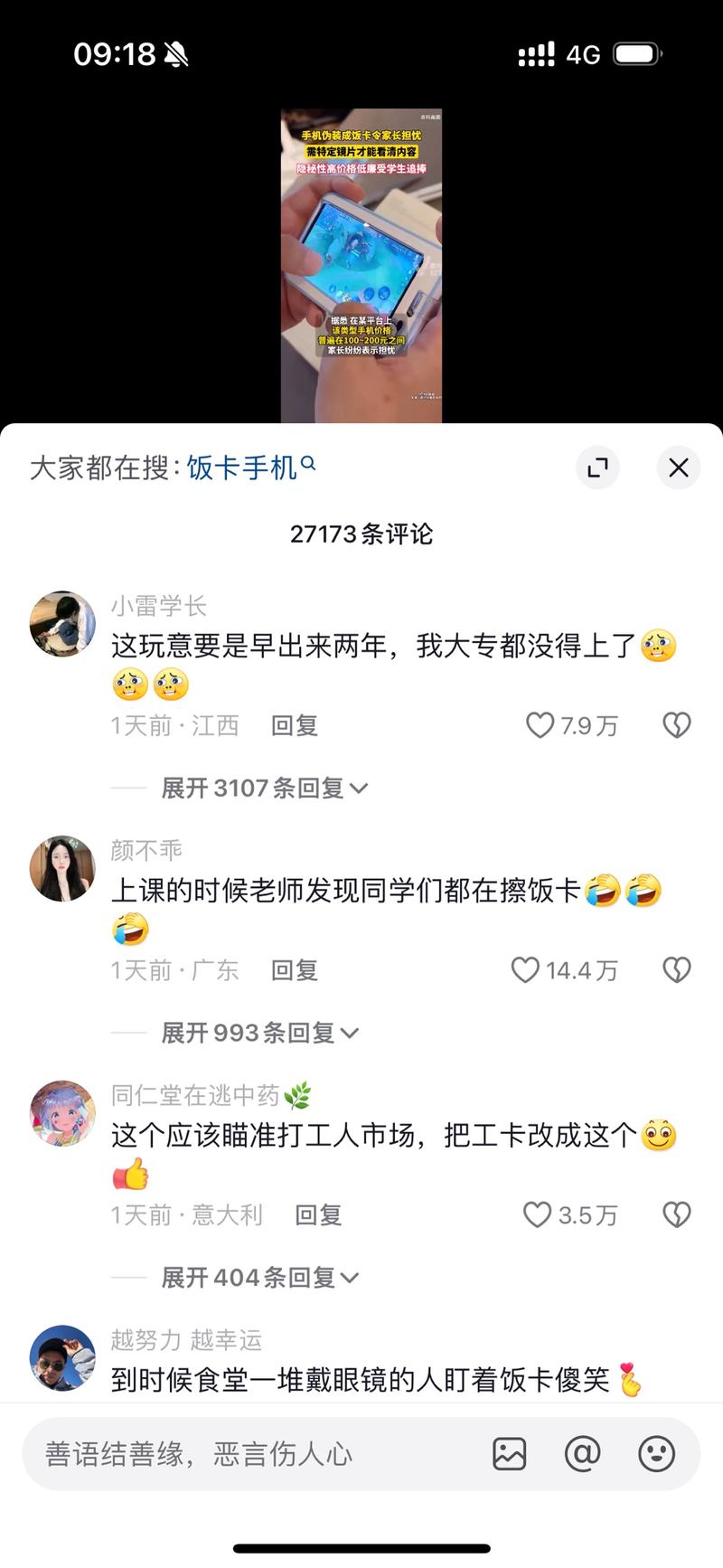This screenshot has height=1568, width=723.
Task: Dislike 小雷学长's comment
Action: pos(676,724)
